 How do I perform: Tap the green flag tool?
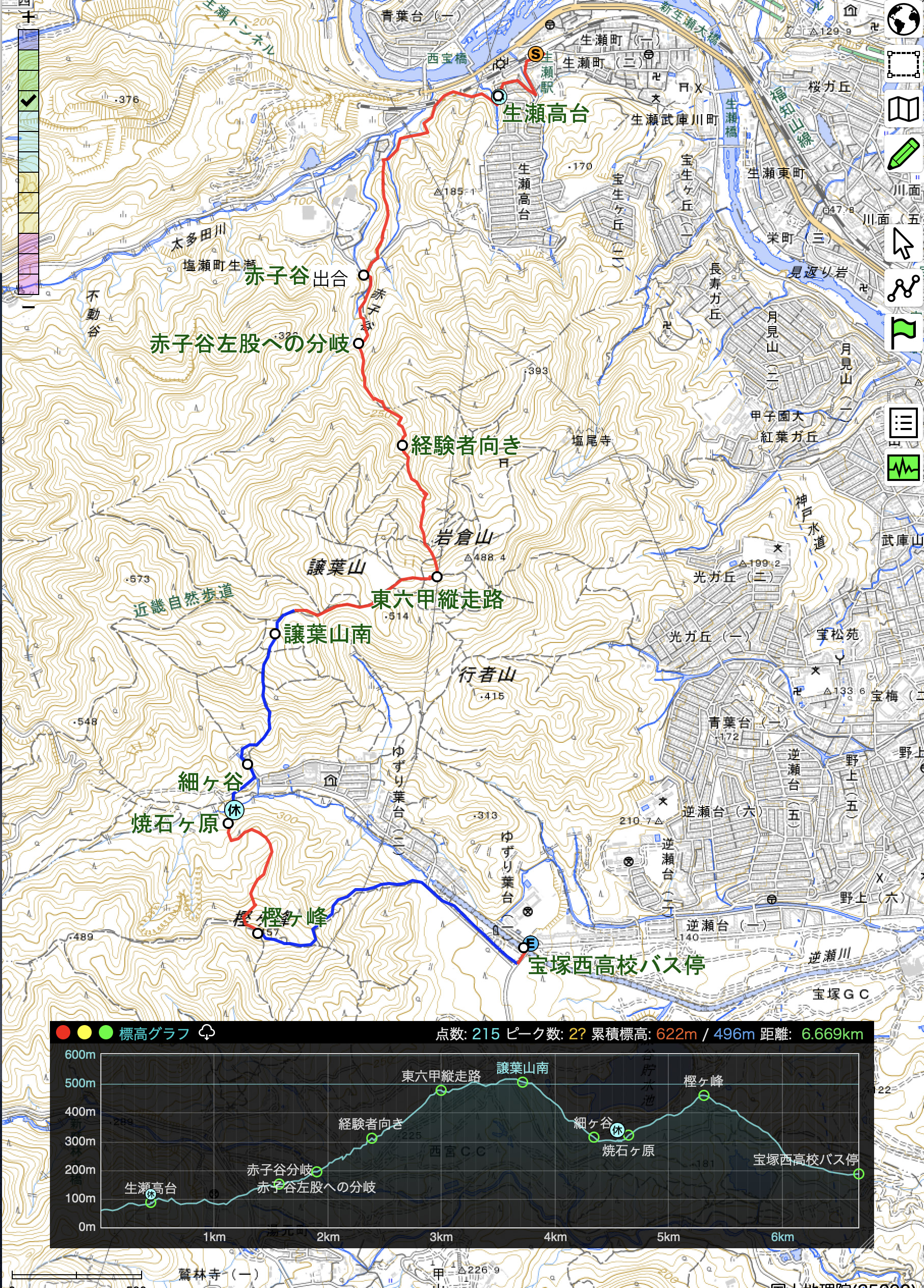(x=903, y=333)
